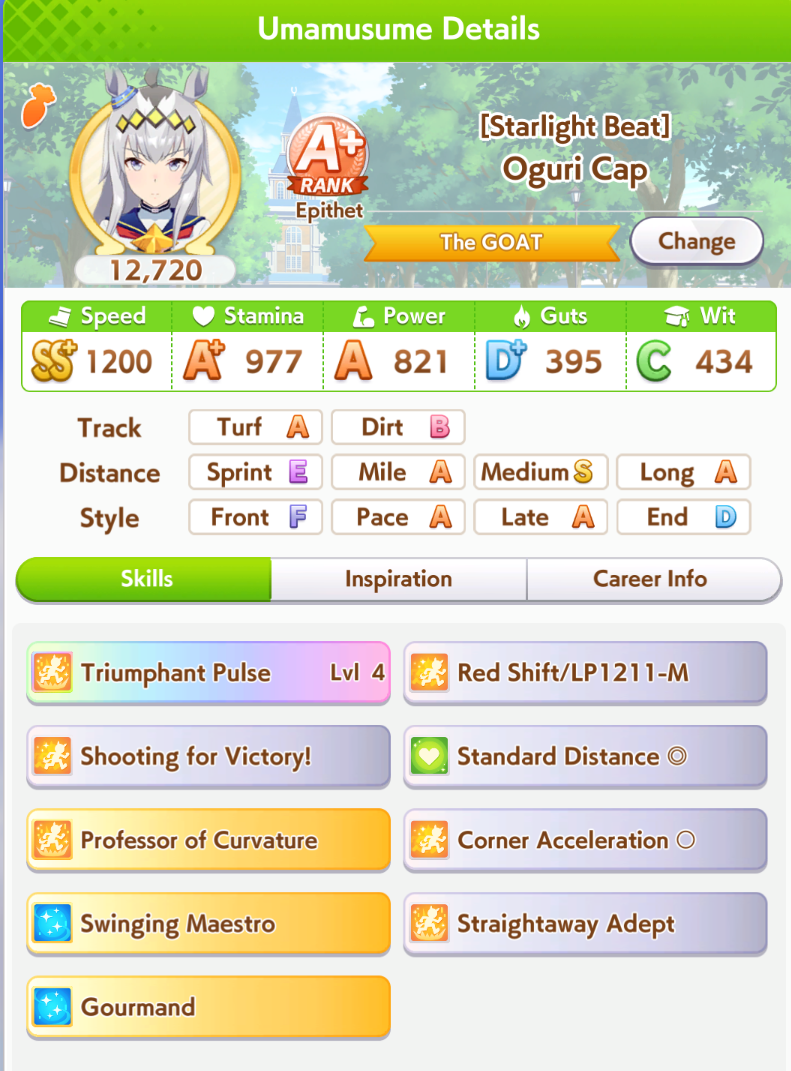The height and width of the screenshot is (1071, 791).
Task: Switch to the Inspiration tab
Action: (x=398, y=579)
